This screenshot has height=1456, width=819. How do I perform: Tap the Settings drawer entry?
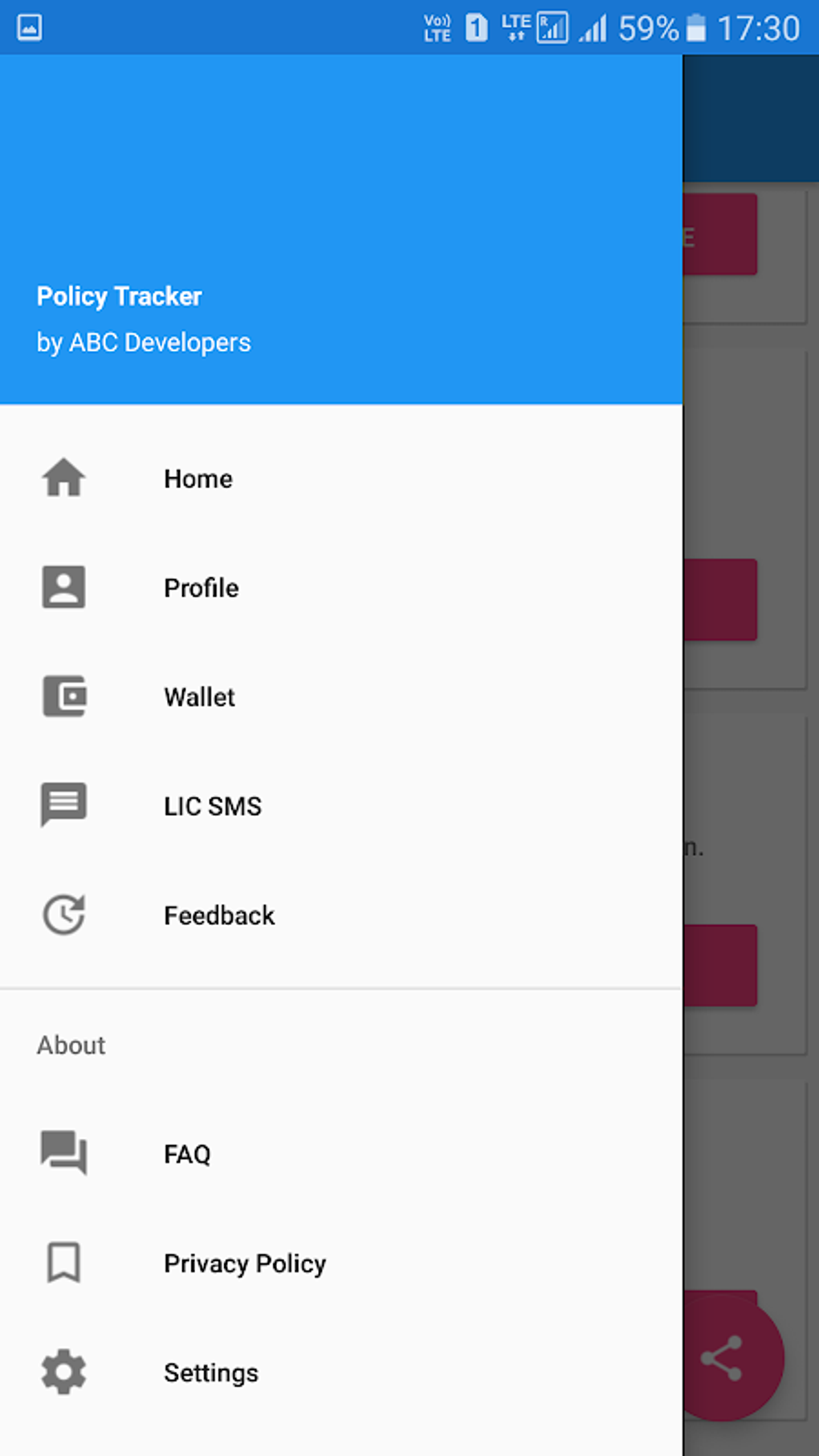pyautogui.click(x=210, y=1372)
